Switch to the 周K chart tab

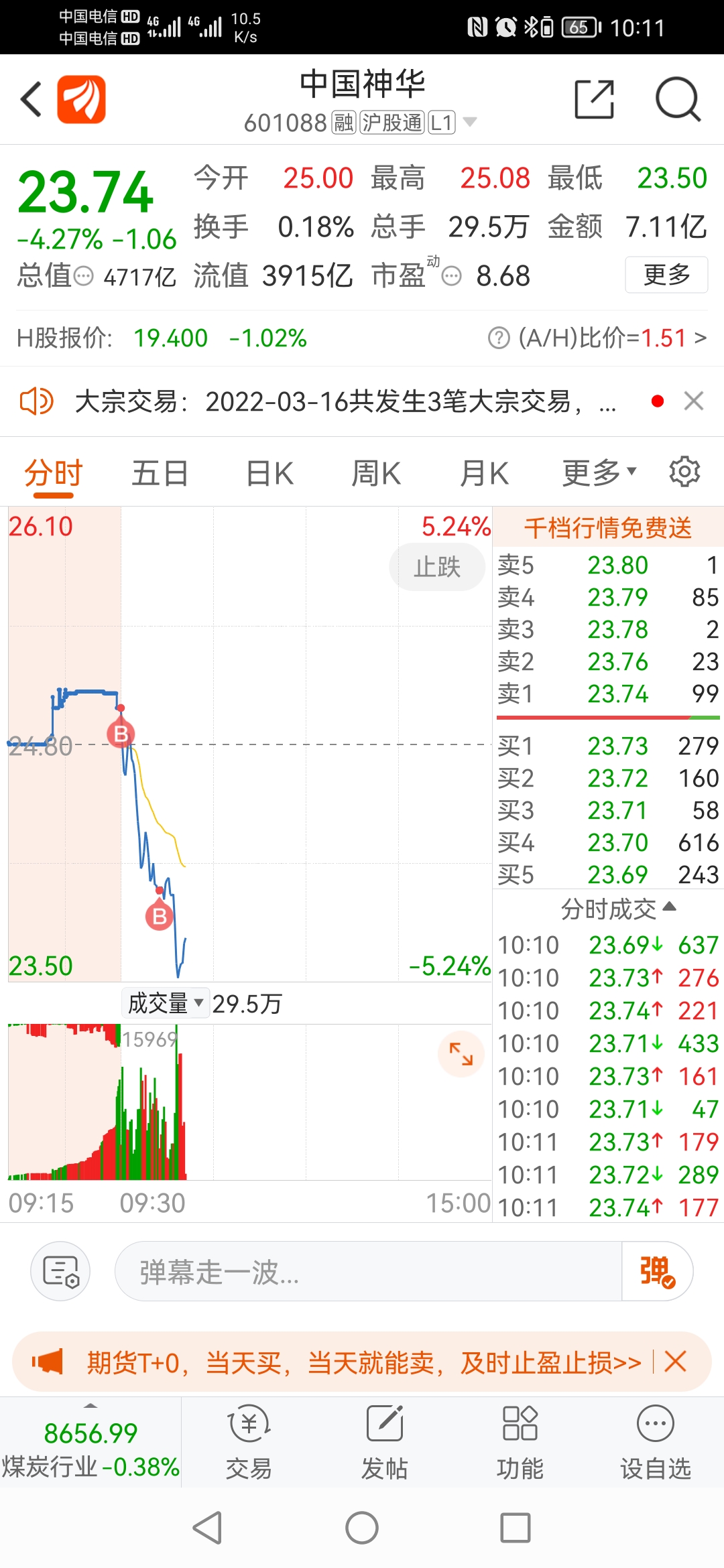click(376, 474)
